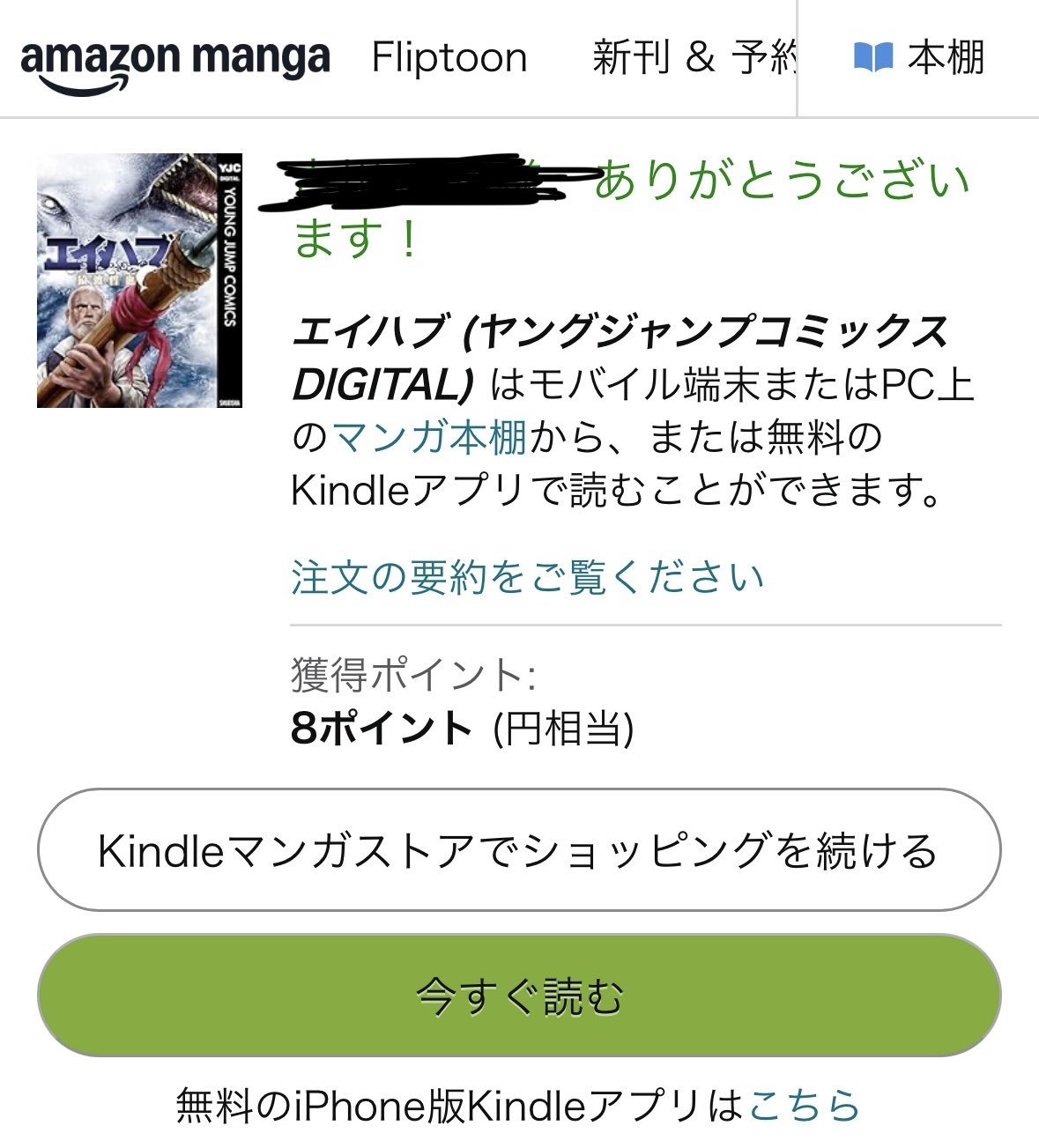
Task: Start reading with 今すぐ読む
Action: pyautogui.click(x=518, y=996)
